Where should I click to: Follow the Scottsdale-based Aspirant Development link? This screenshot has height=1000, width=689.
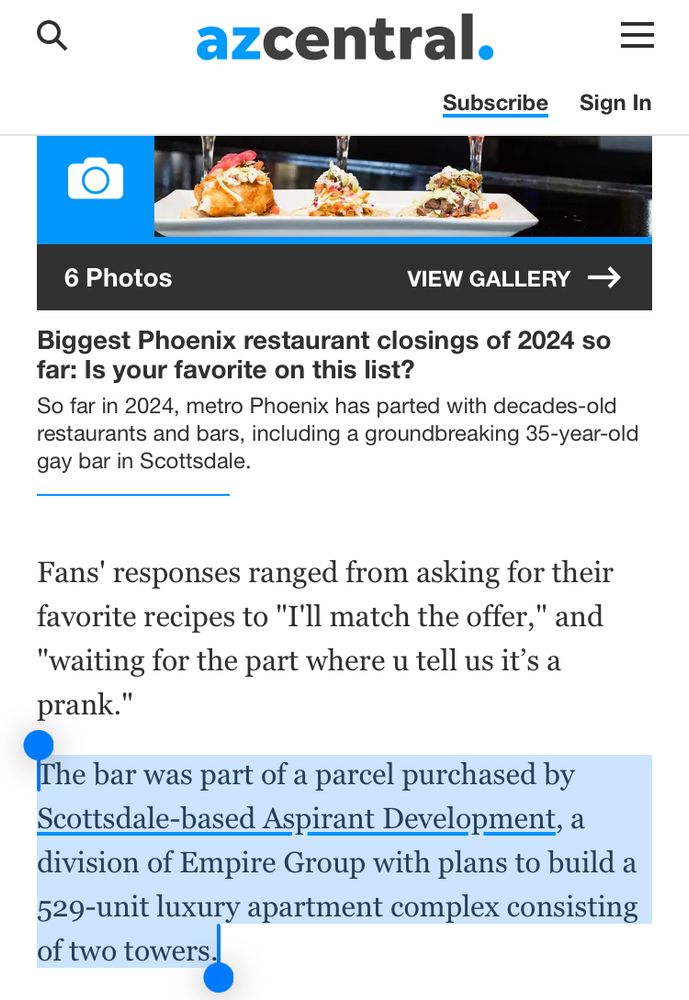296,819
